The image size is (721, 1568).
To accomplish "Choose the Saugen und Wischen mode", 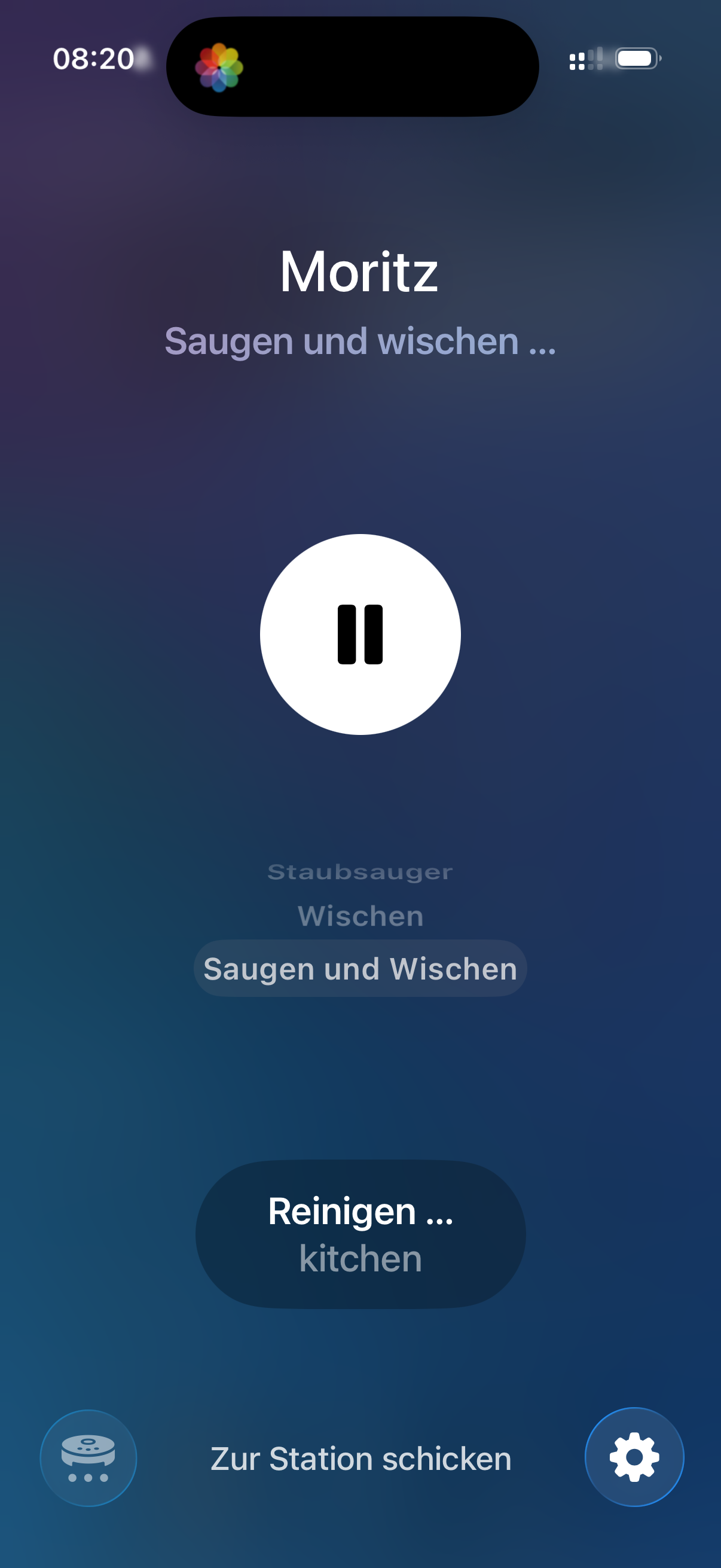I will 360,968.
